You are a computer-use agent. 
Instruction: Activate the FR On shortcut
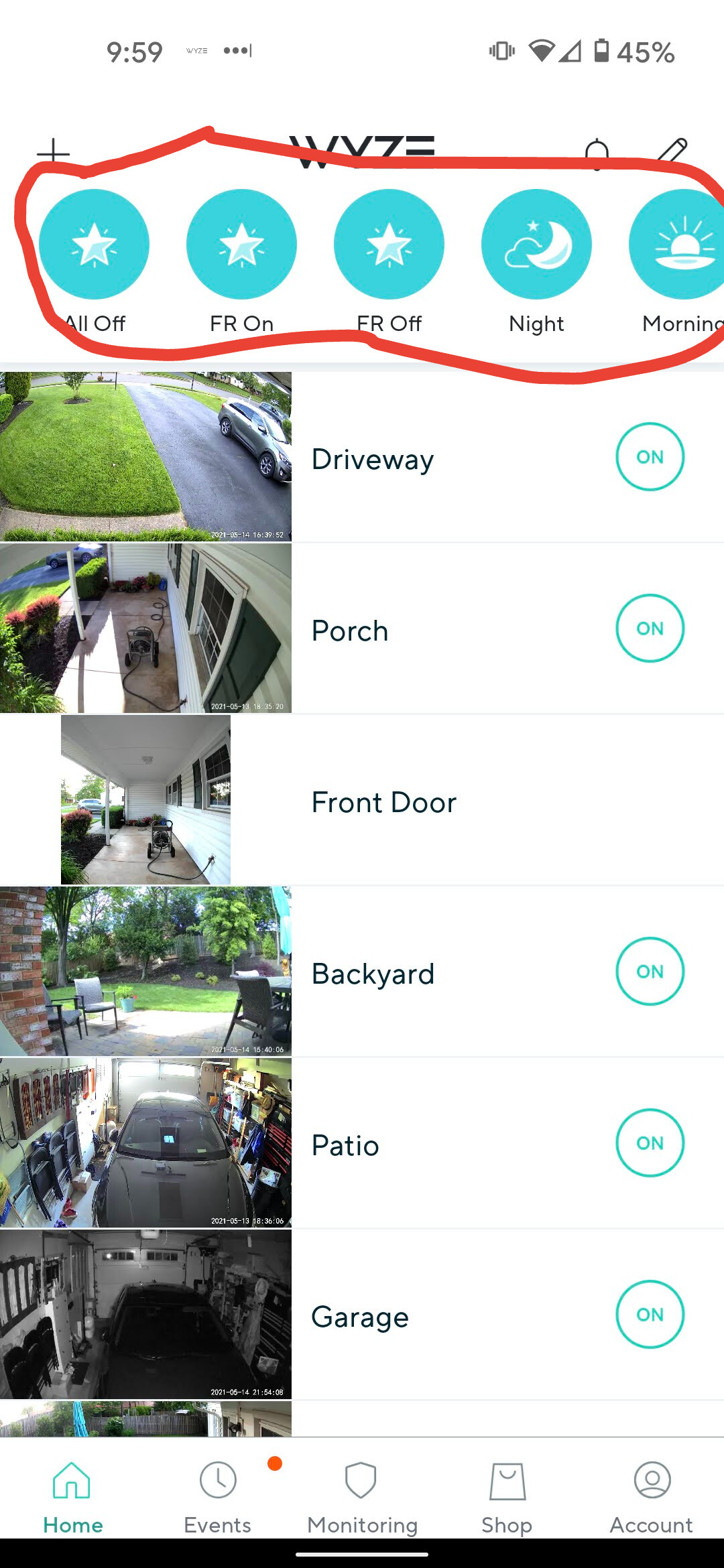pyautogui.click(x=241, y=245)
